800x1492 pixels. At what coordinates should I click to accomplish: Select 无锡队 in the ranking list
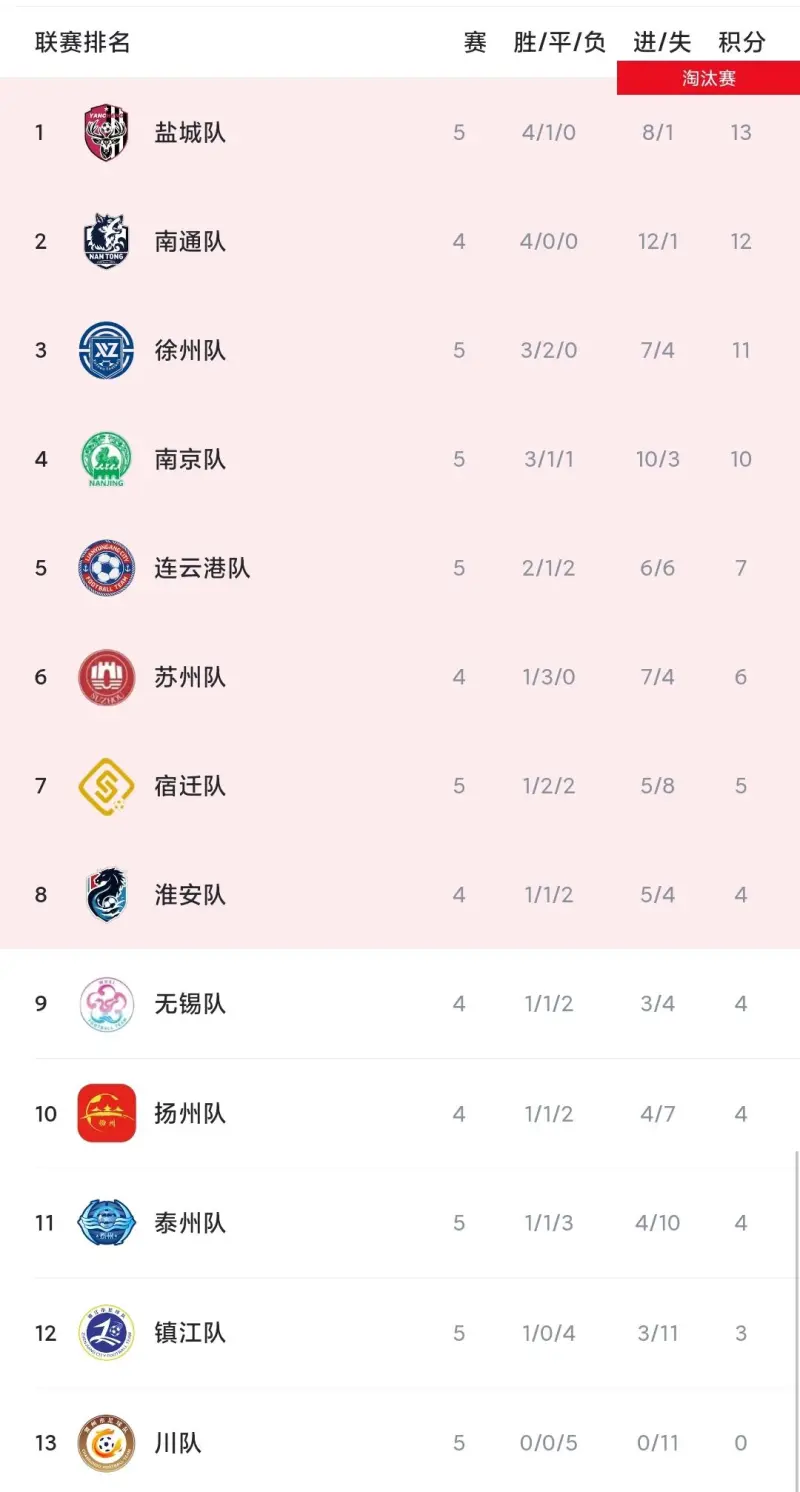point(400,1003)
